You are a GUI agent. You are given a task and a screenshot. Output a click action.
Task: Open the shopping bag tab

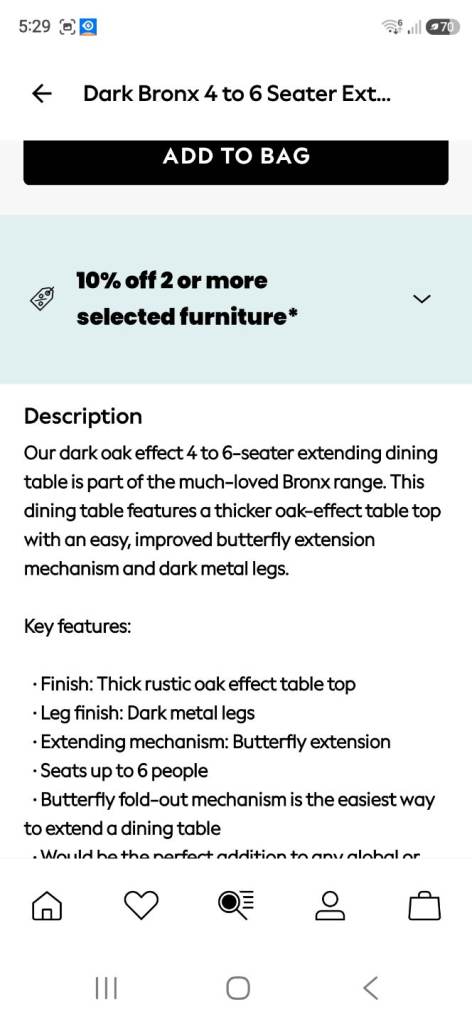(x=424, y=906)
